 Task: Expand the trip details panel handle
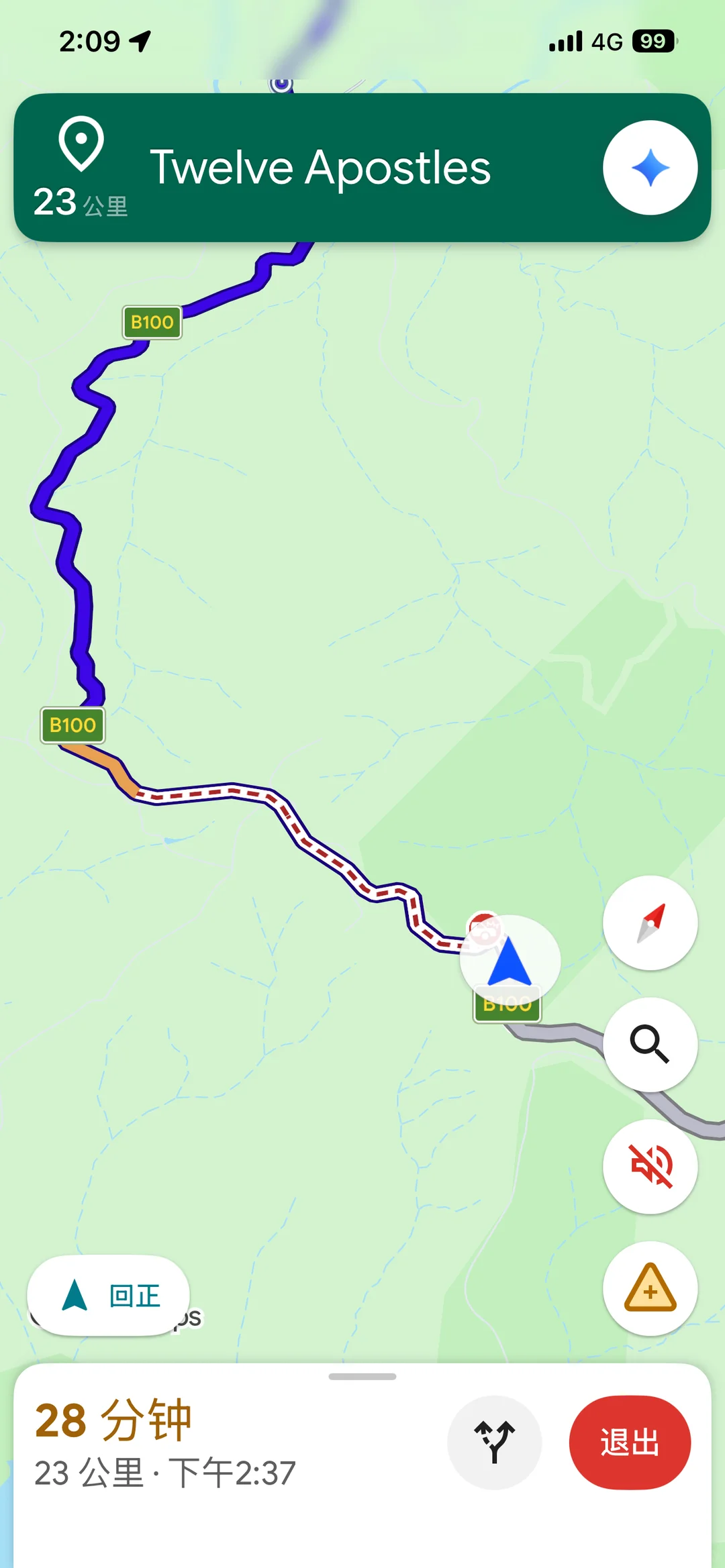tap(362, 1377)
